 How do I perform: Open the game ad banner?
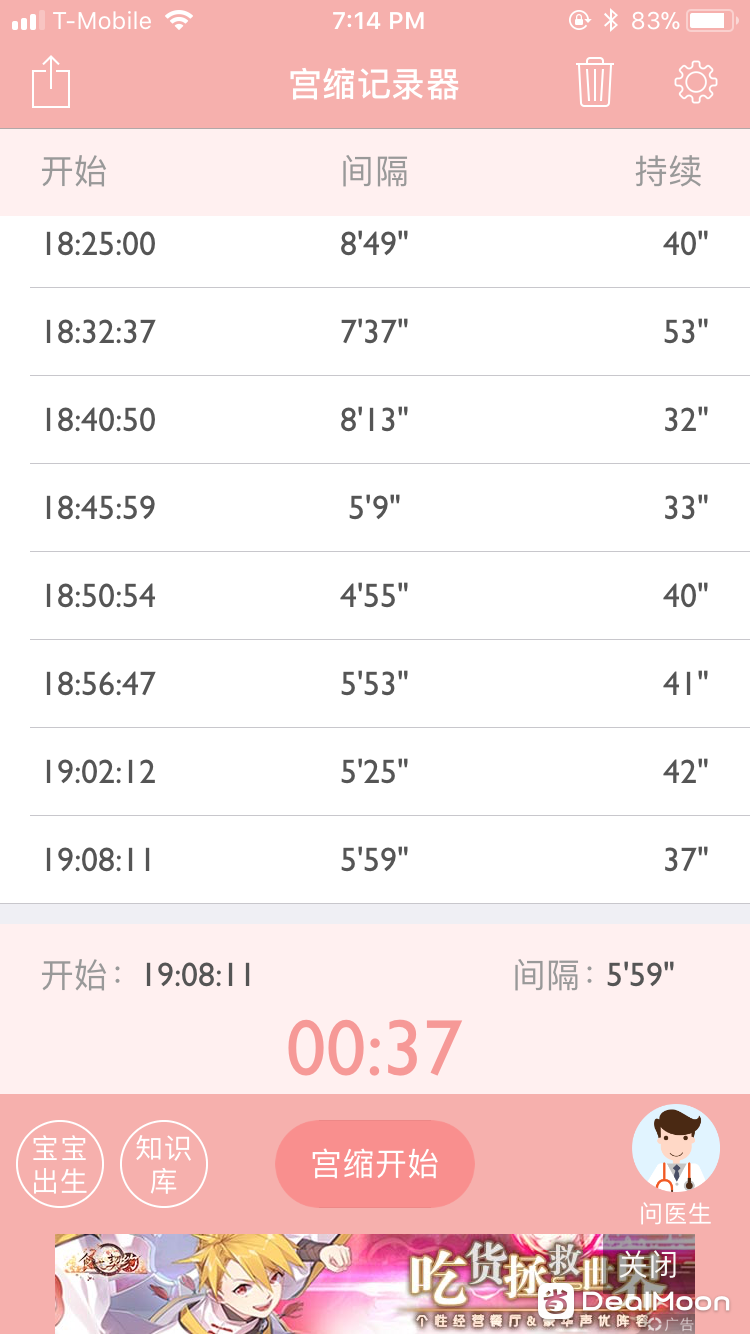[x=375, y=1284]
